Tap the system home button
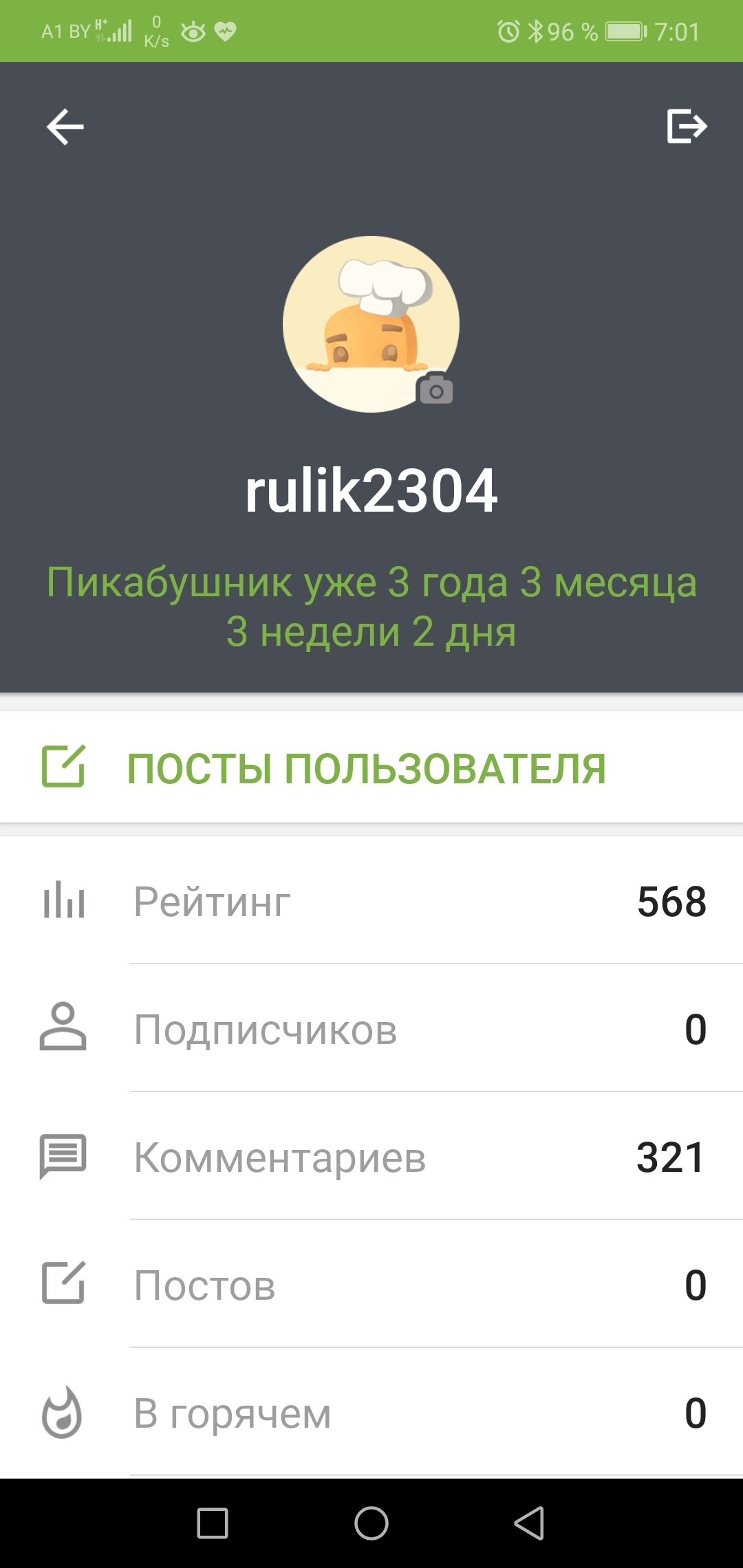Image resolution: width=743 pixels, height=1568 pixels. point(371,1523)
